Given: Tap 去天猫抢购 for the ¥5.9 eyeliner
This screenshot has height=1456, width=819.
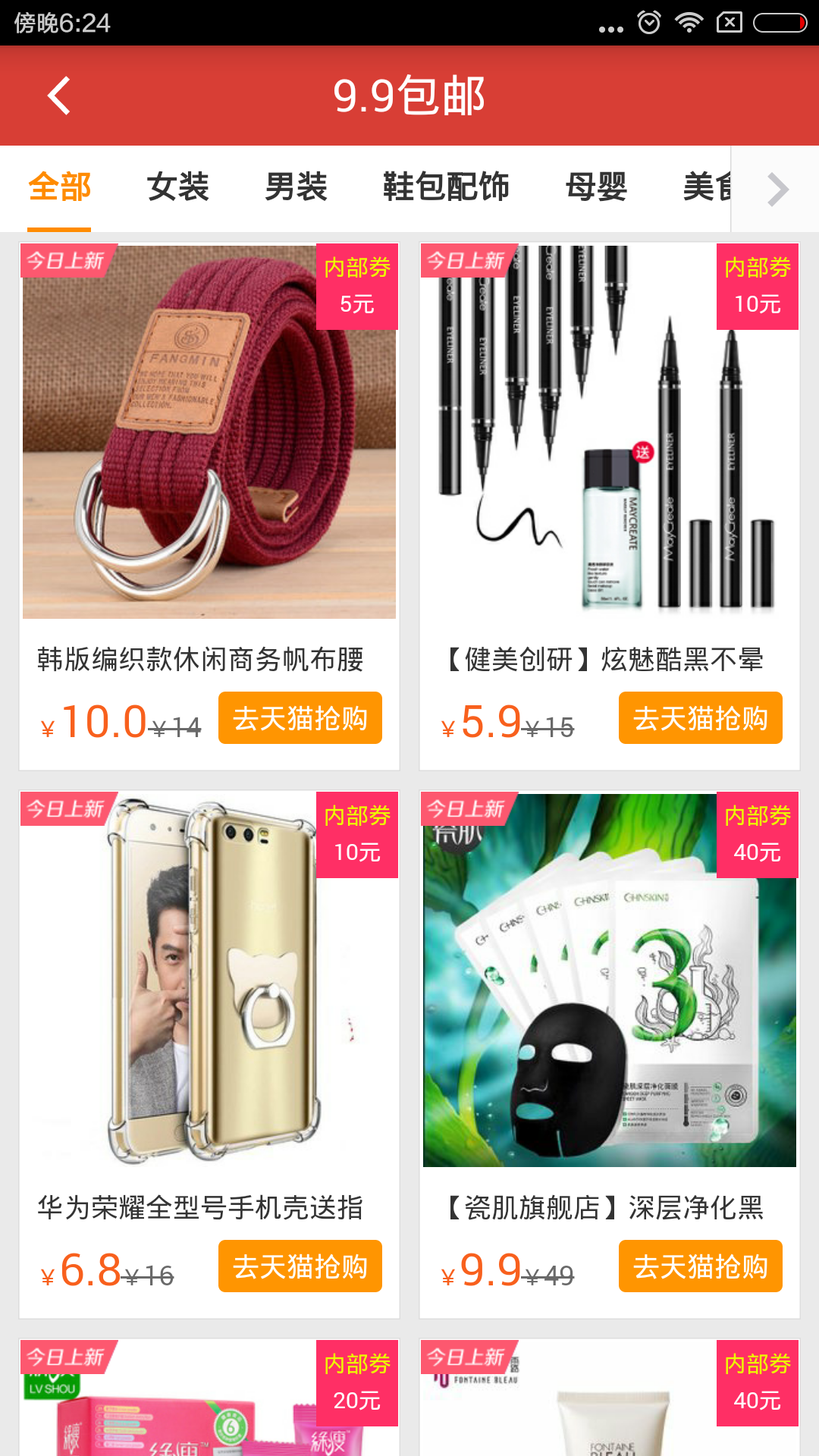Looking at the screenshot, I should [x=701, y=718].
